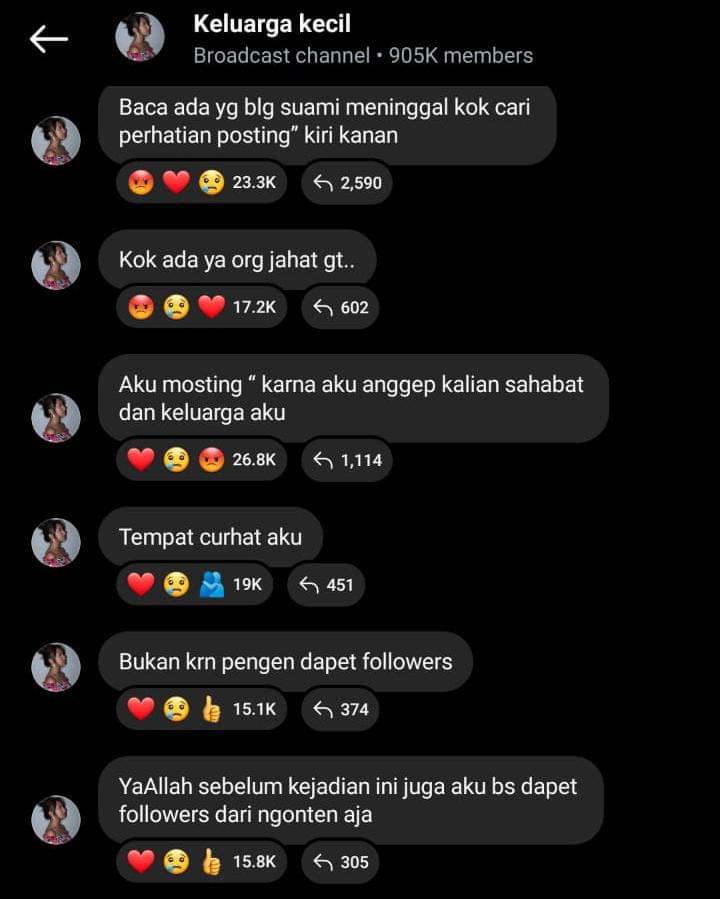View the 374 replies
This screenshot has width=720, height=899.
click(340, 710)
